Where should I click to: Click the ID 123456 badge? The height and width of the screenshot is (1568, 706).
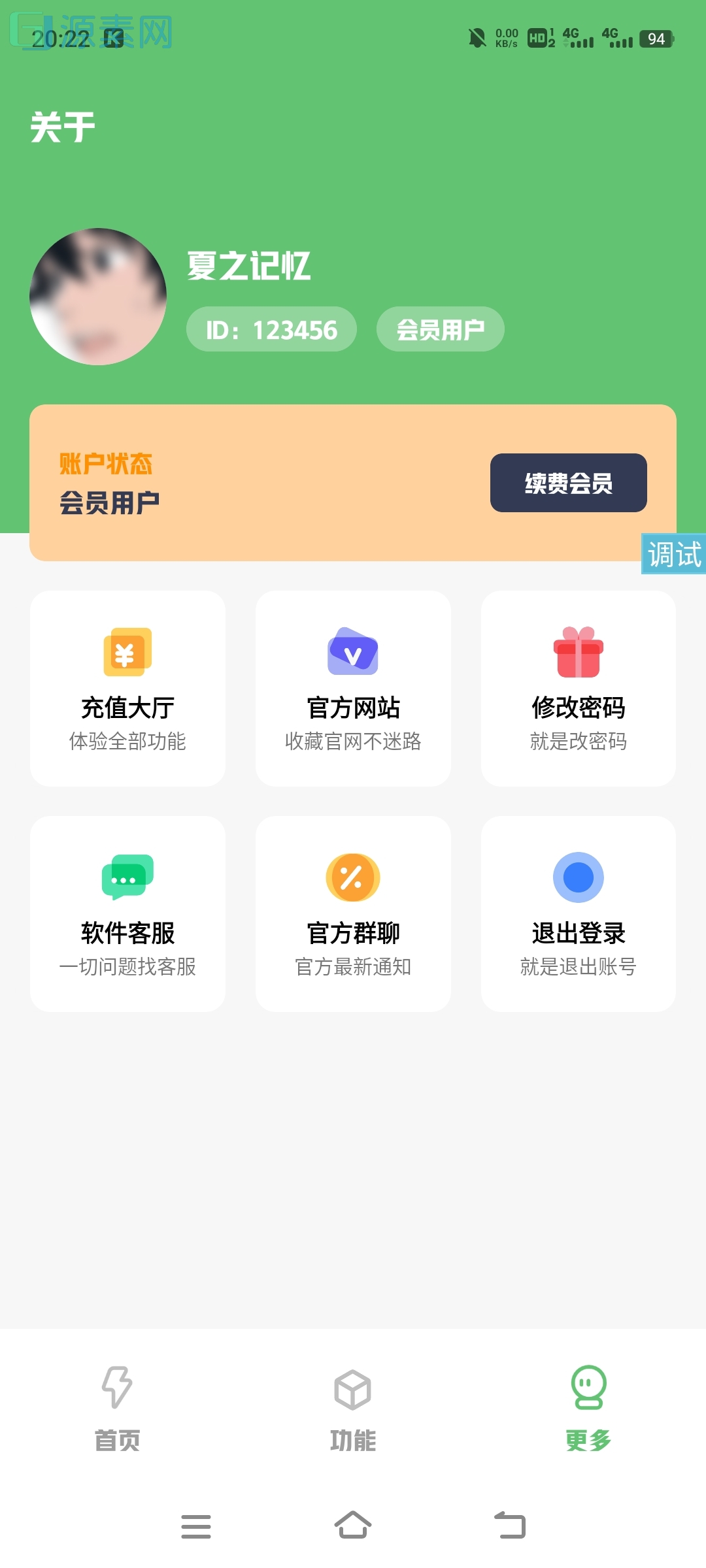(x=271, y=329)
